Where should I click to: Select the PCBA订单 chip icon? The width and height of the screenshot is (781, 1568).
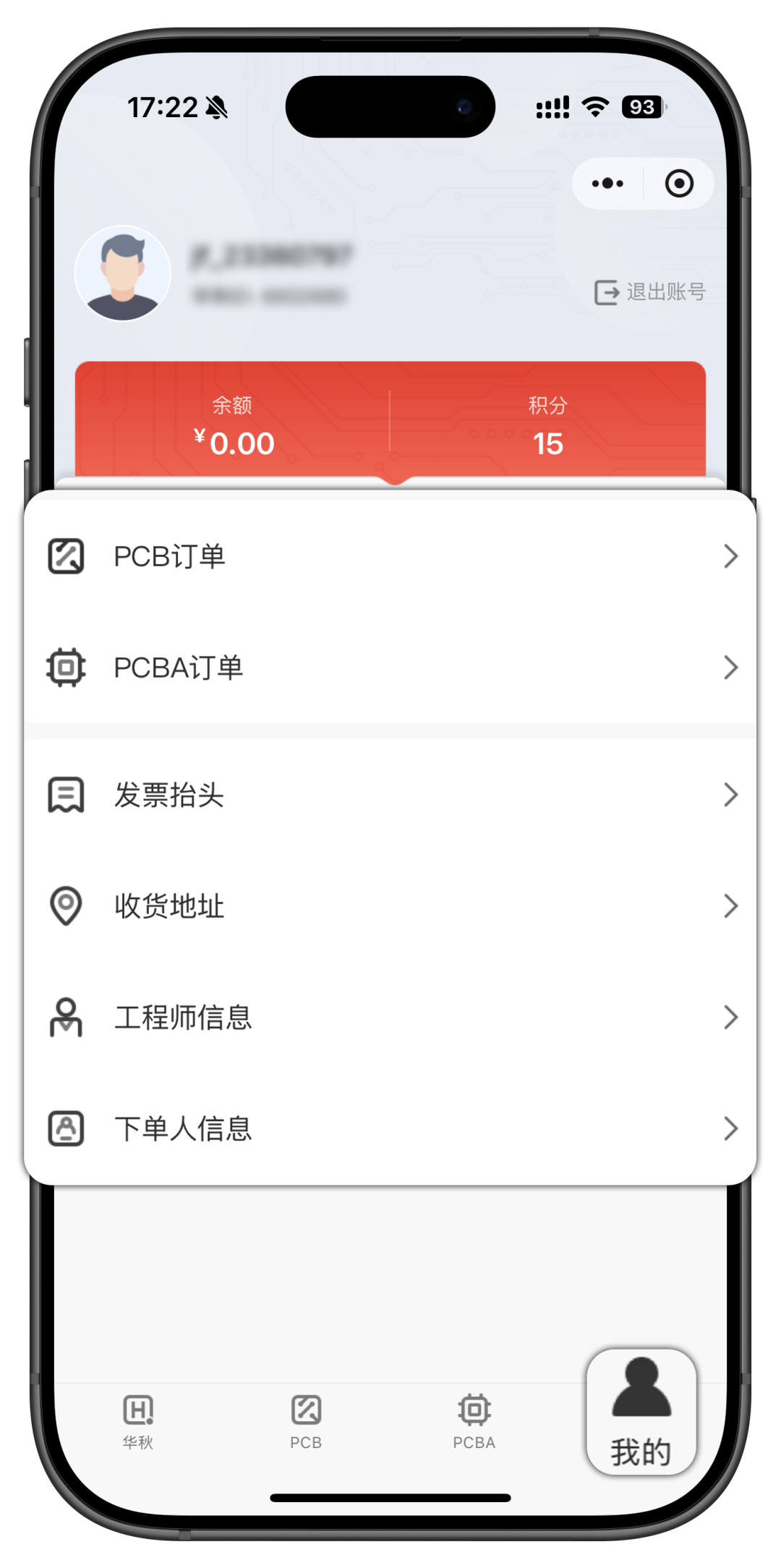coord(65,667)
